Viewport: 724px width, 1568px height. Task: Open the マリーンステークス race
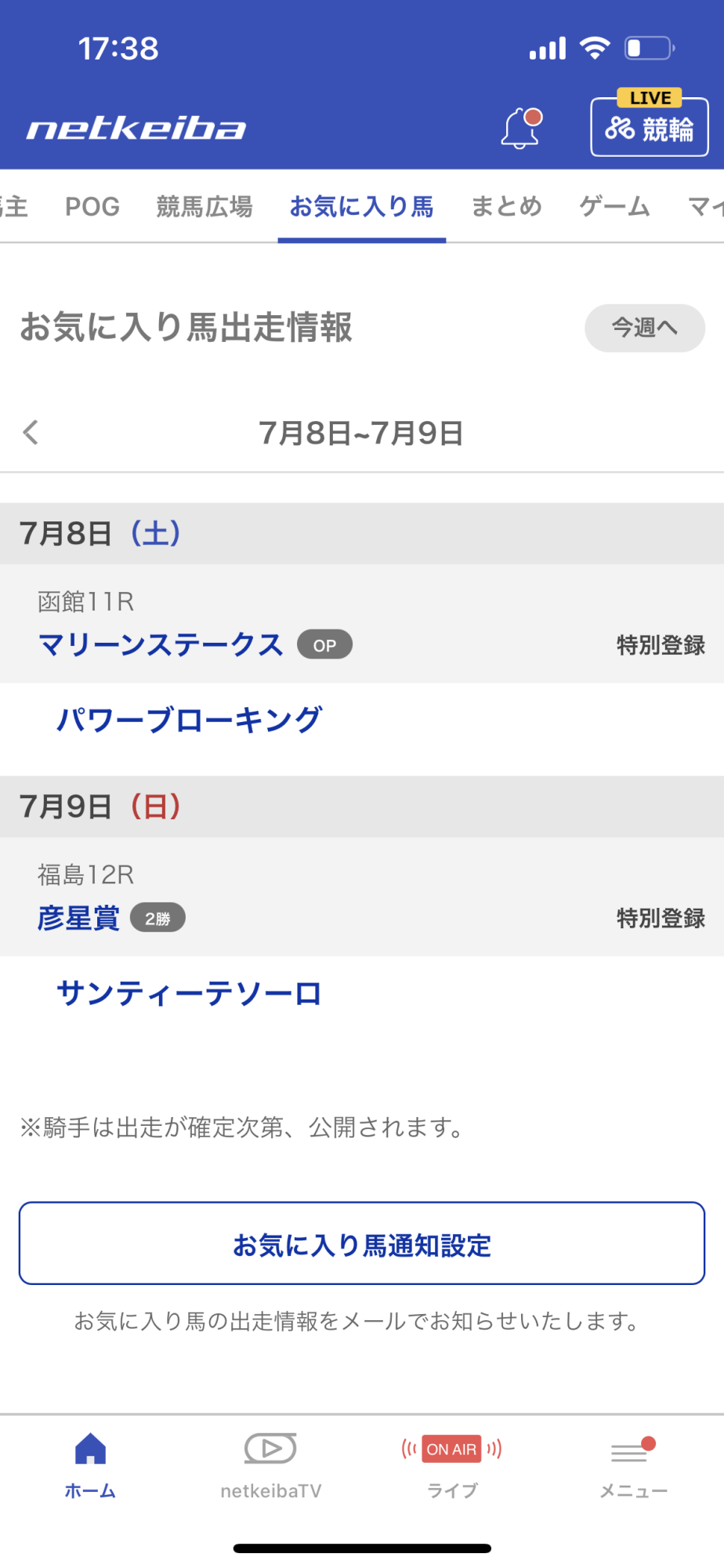click(x=161, y=645)
